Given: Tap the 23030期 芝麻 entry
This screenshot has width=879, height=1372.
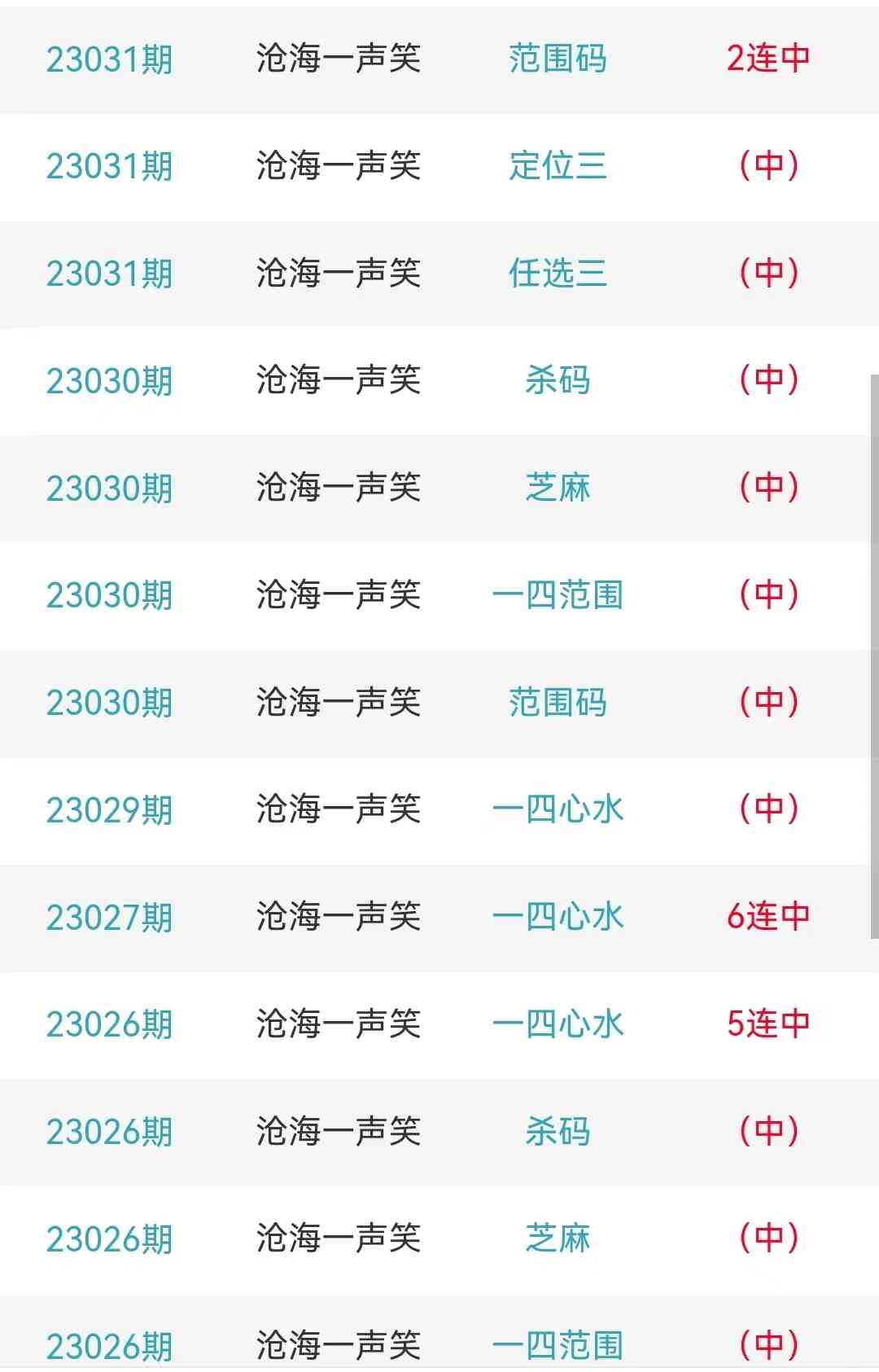Looking at the screenshot, I should click(558, 488).
